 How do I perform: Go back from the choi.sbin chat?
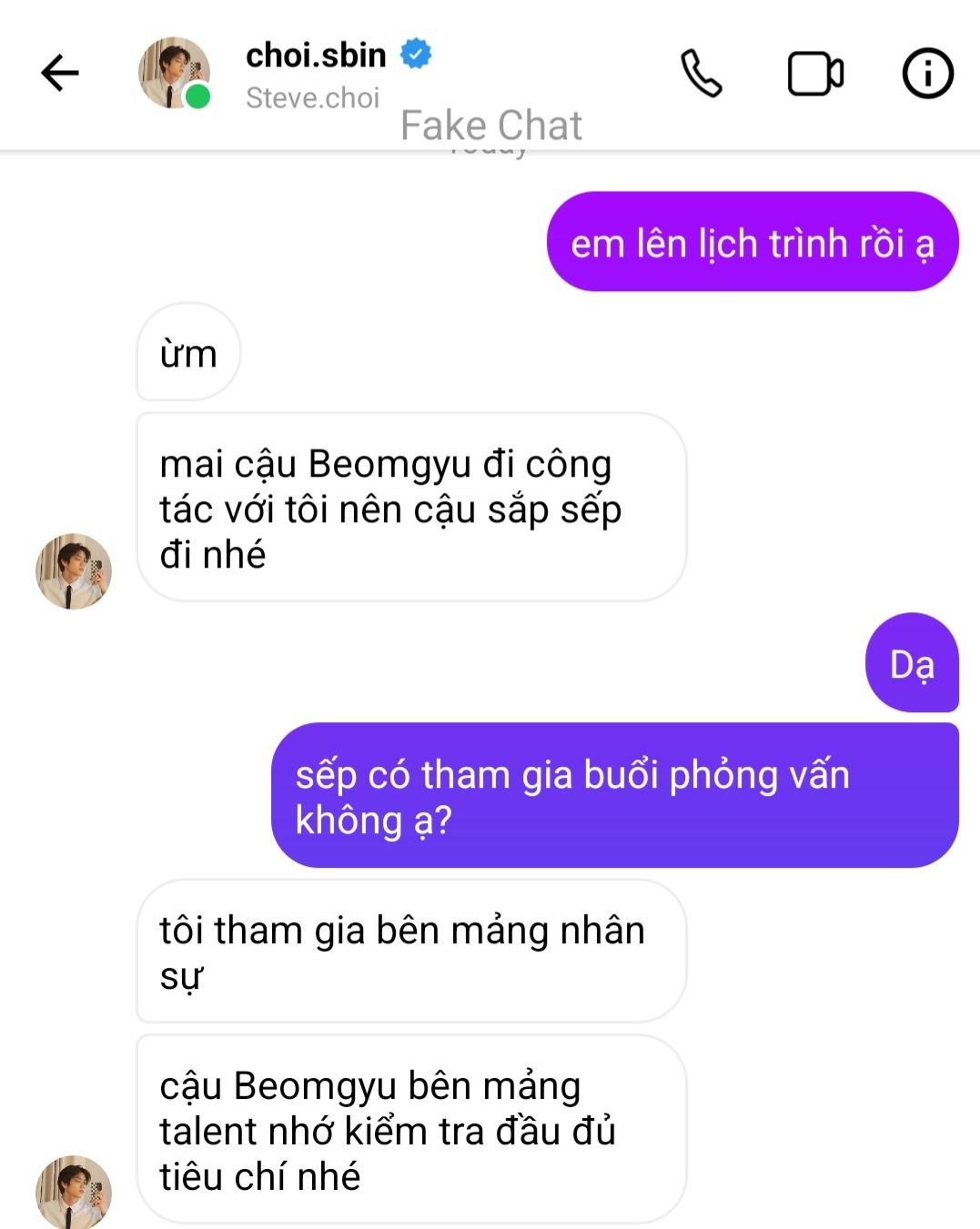[60, 73]
